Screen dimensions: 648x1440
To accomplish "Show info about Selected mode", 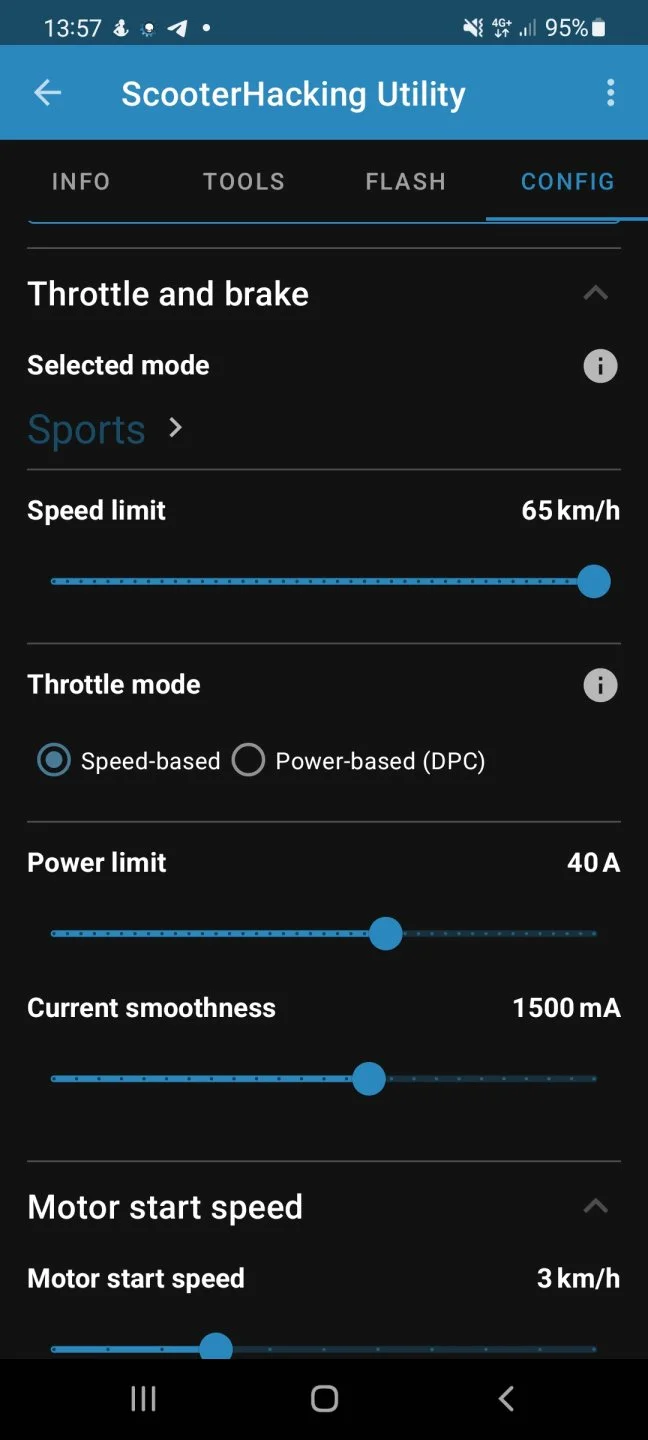I will [x=600, y=366].
